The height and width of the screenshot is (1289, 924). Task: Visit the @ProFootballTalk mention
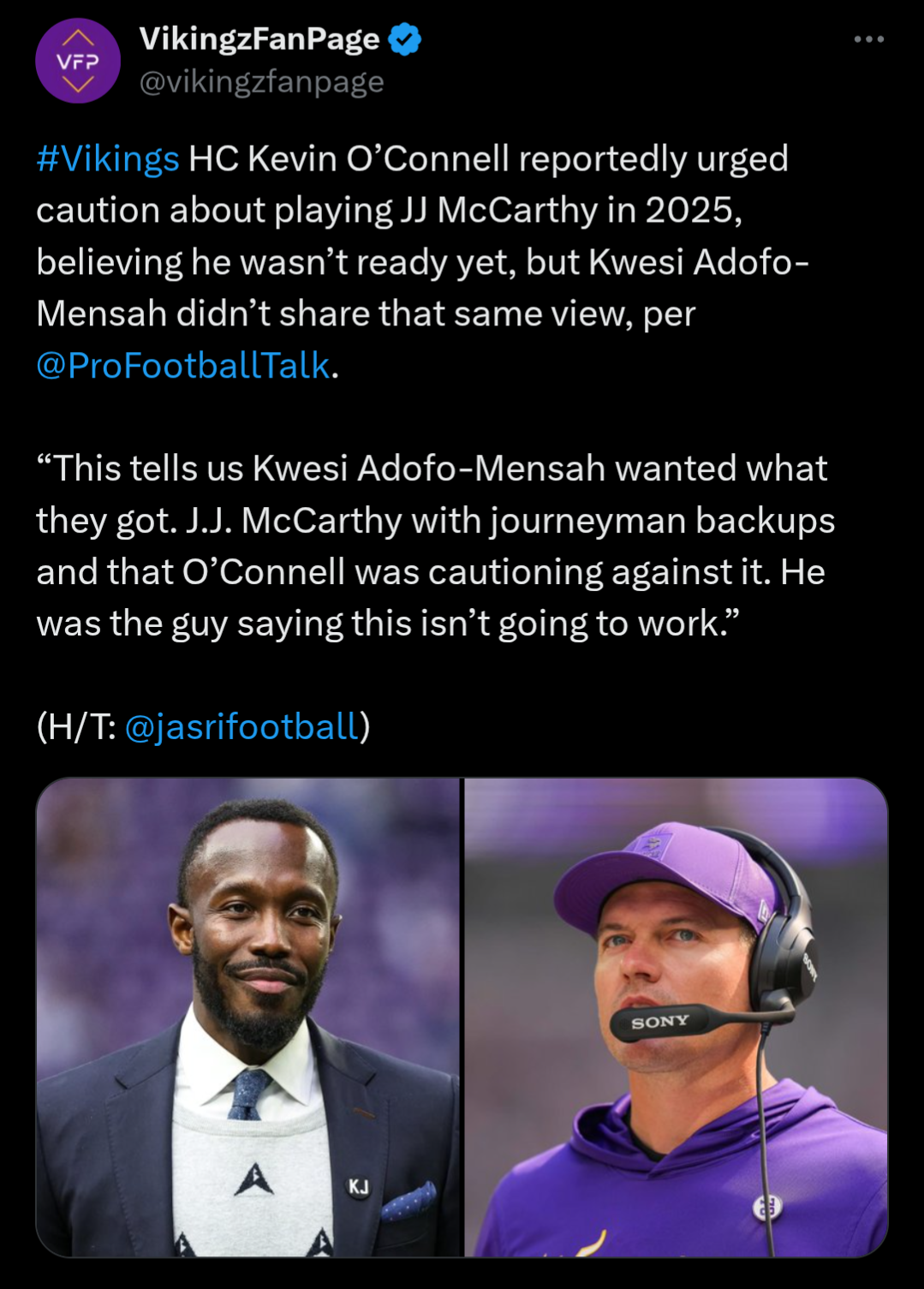pyautogui.click(x=183, y=366)
